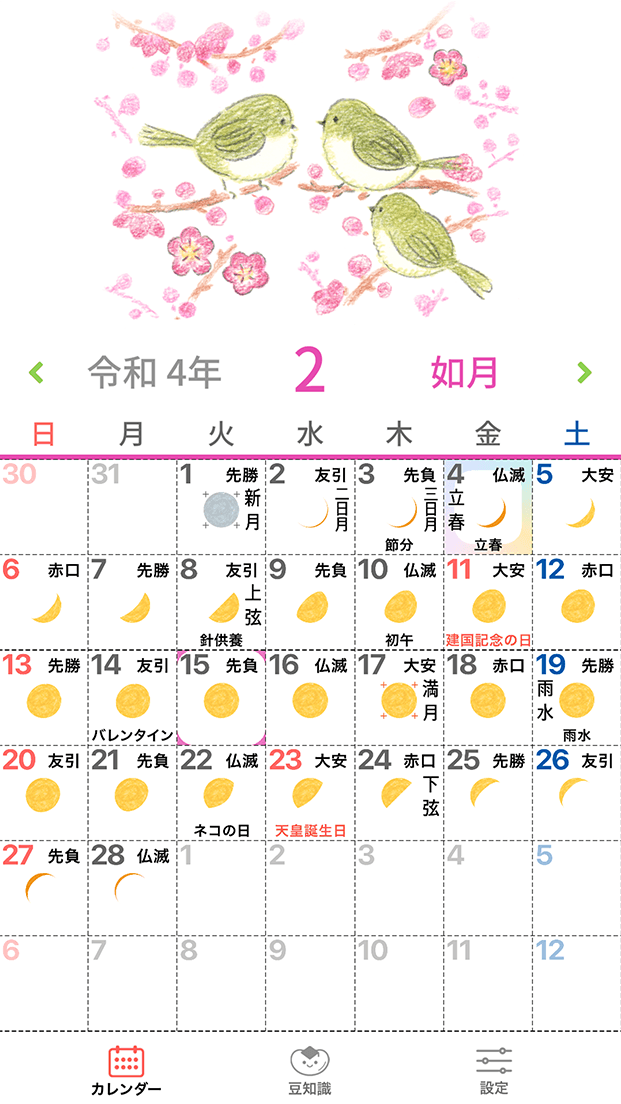
Task: Switch to the 豆知識 tab
Action: click(x=310, y=1070)
